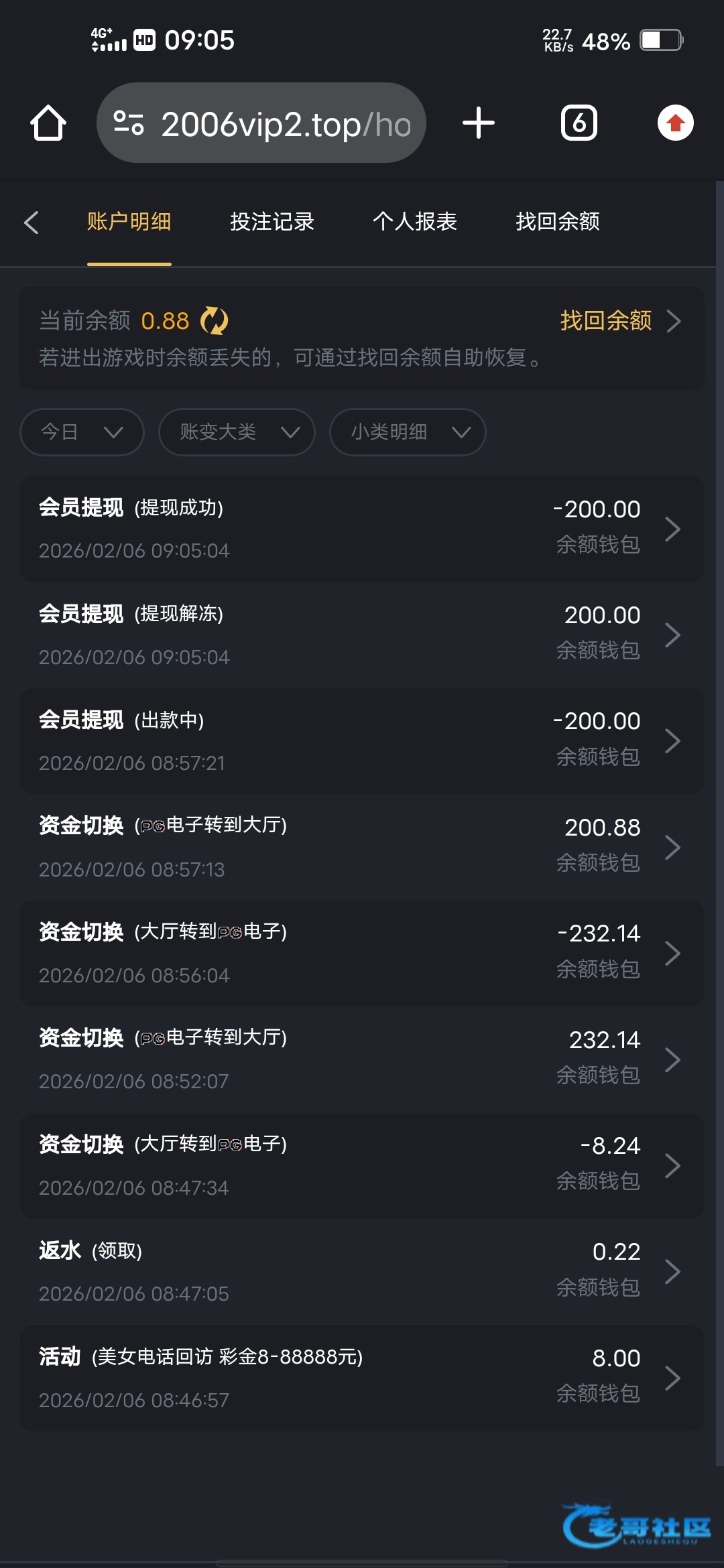View the -232.14 transfer record
Screen dimensions: 724x1568
[x=362, y=954]
